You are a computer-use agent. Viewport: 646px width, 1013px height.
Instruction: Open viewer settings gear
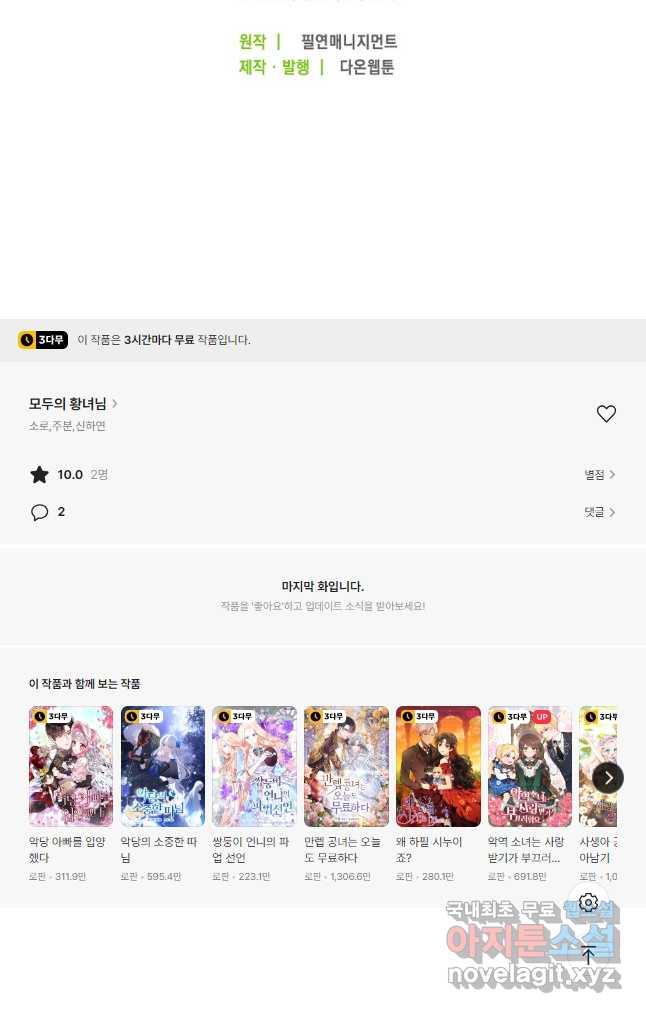tap(588, 903)
